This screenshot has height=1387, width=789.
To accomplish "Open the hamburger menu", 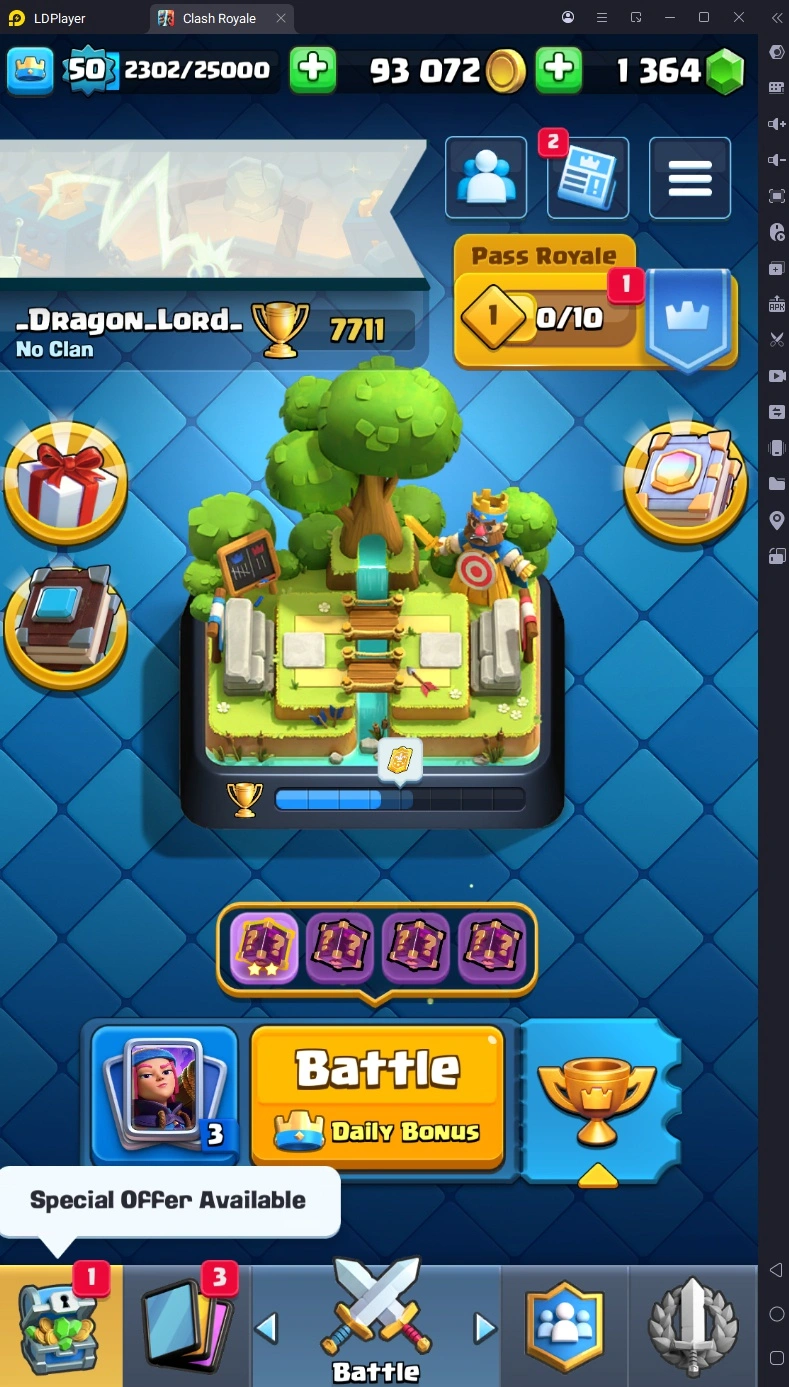I will click(x=690, y=178).
